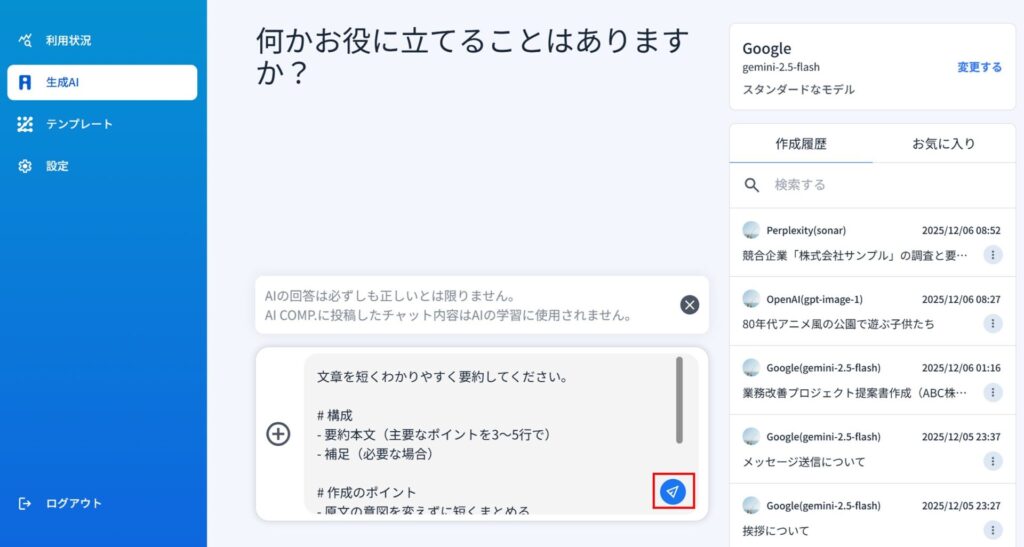Select the 作成履歴 tab
The width and height of the screenshot is (1024, 547).
pyautogui.click(x=801, y=143)
